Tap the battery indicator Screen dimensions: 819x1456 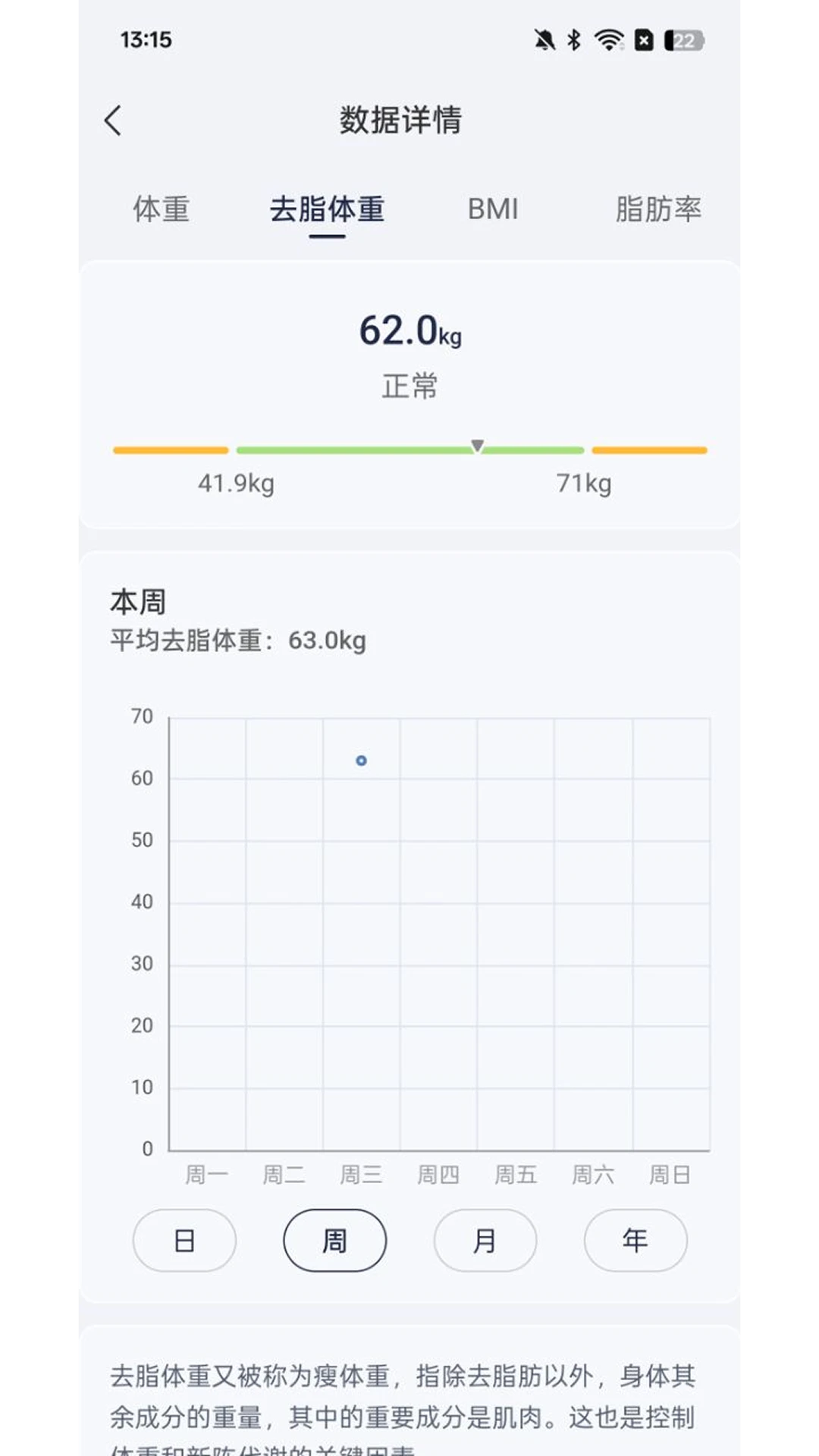click(x=682, y=39)
